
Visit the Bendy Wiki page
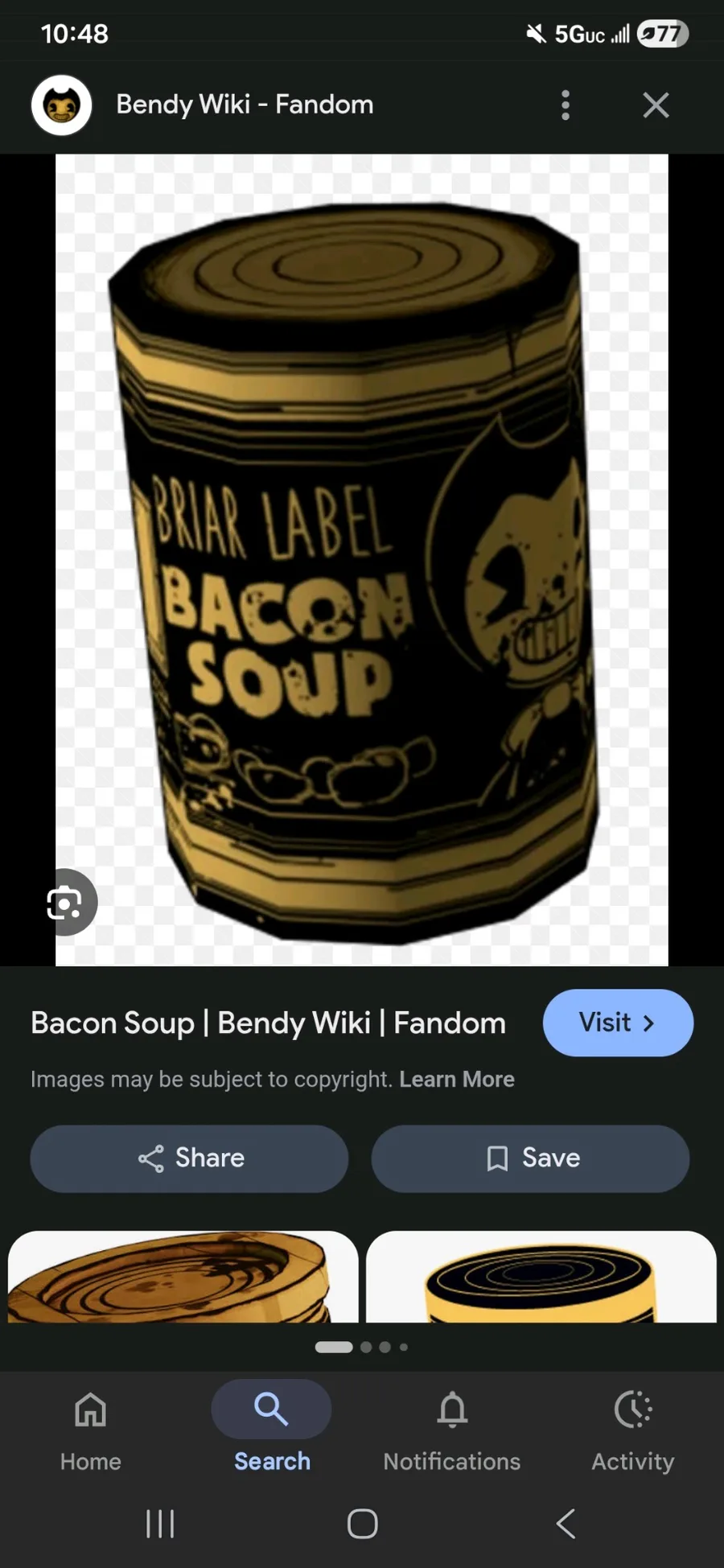[x=618, y=1023]
